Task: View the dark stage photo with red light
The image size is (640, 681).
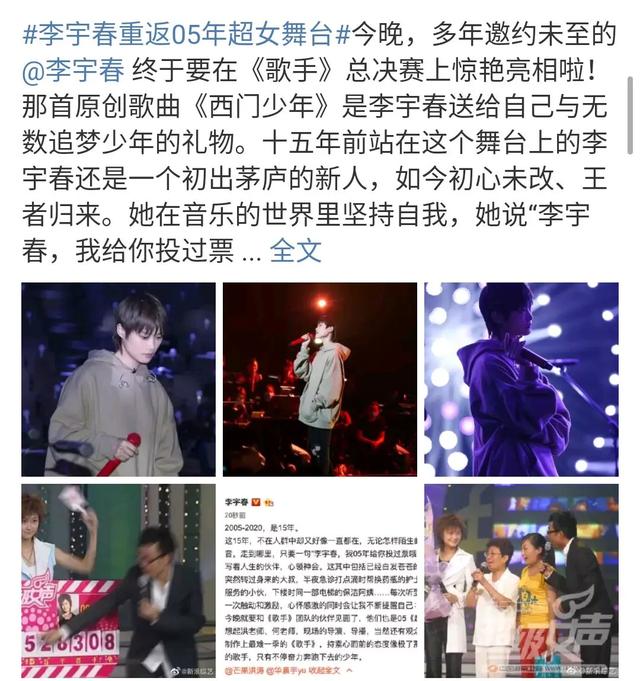Action: (x=320, y=379)
